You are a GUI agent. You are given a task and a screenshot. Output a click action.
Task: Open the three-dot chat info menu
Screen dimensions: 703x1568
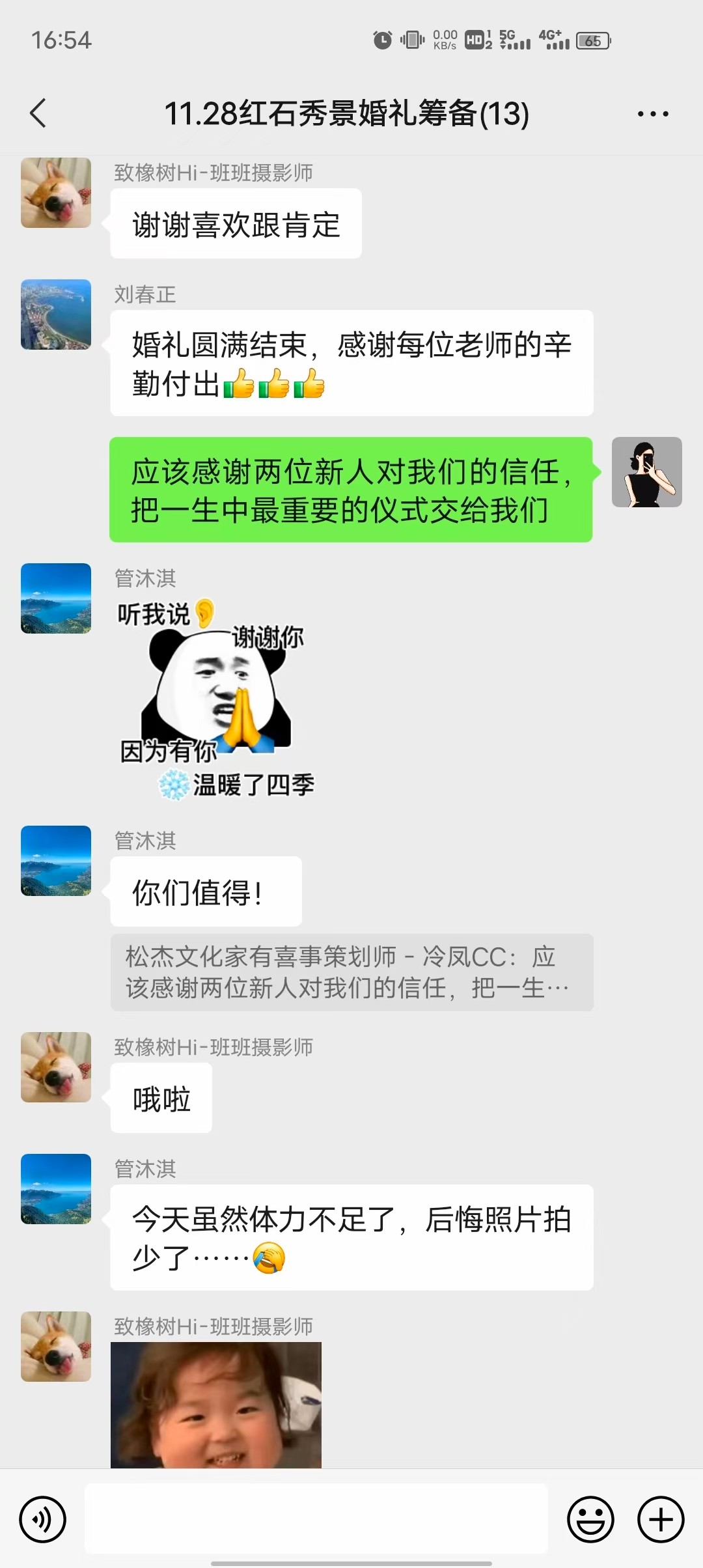click(653, 114)
